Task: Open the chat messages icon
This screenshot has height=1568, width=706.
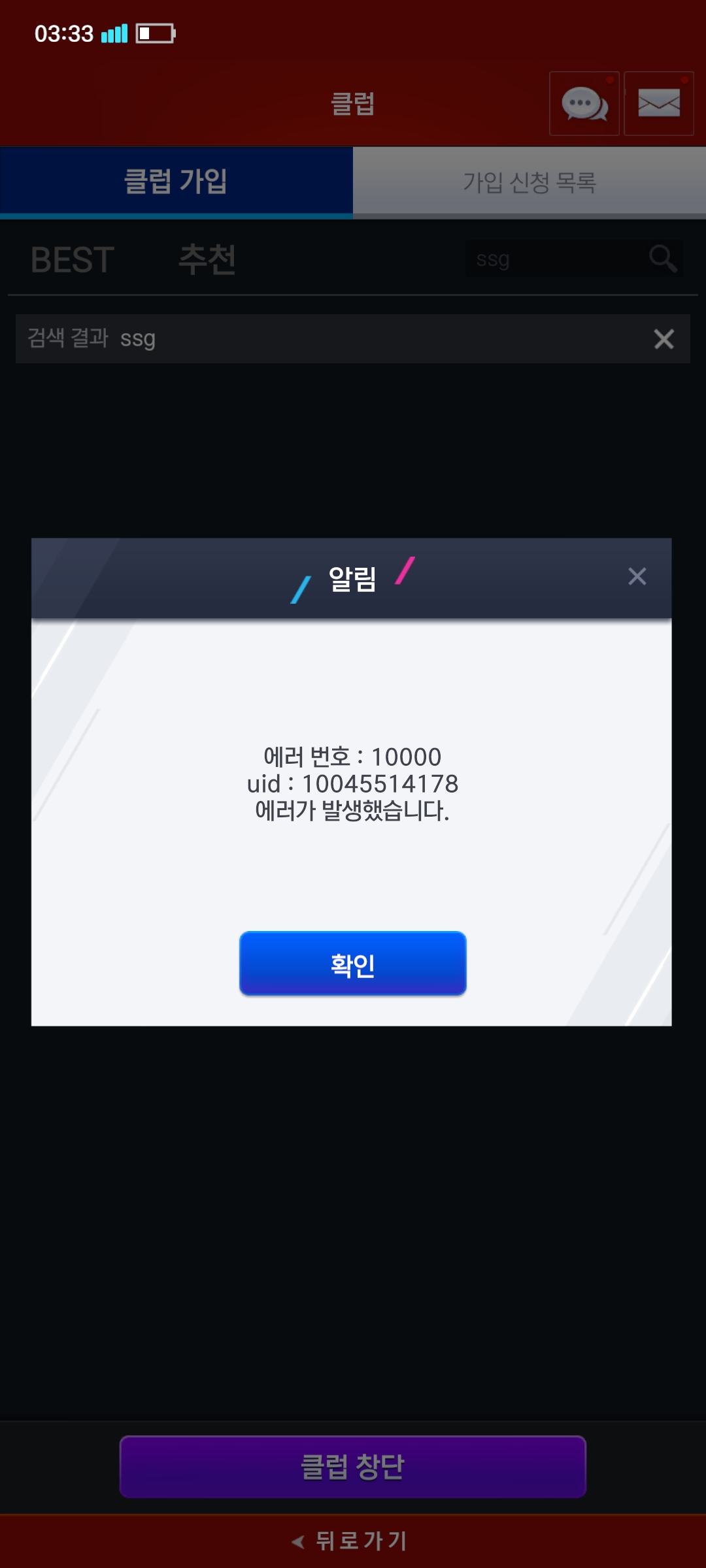Action: pos(584,103)
